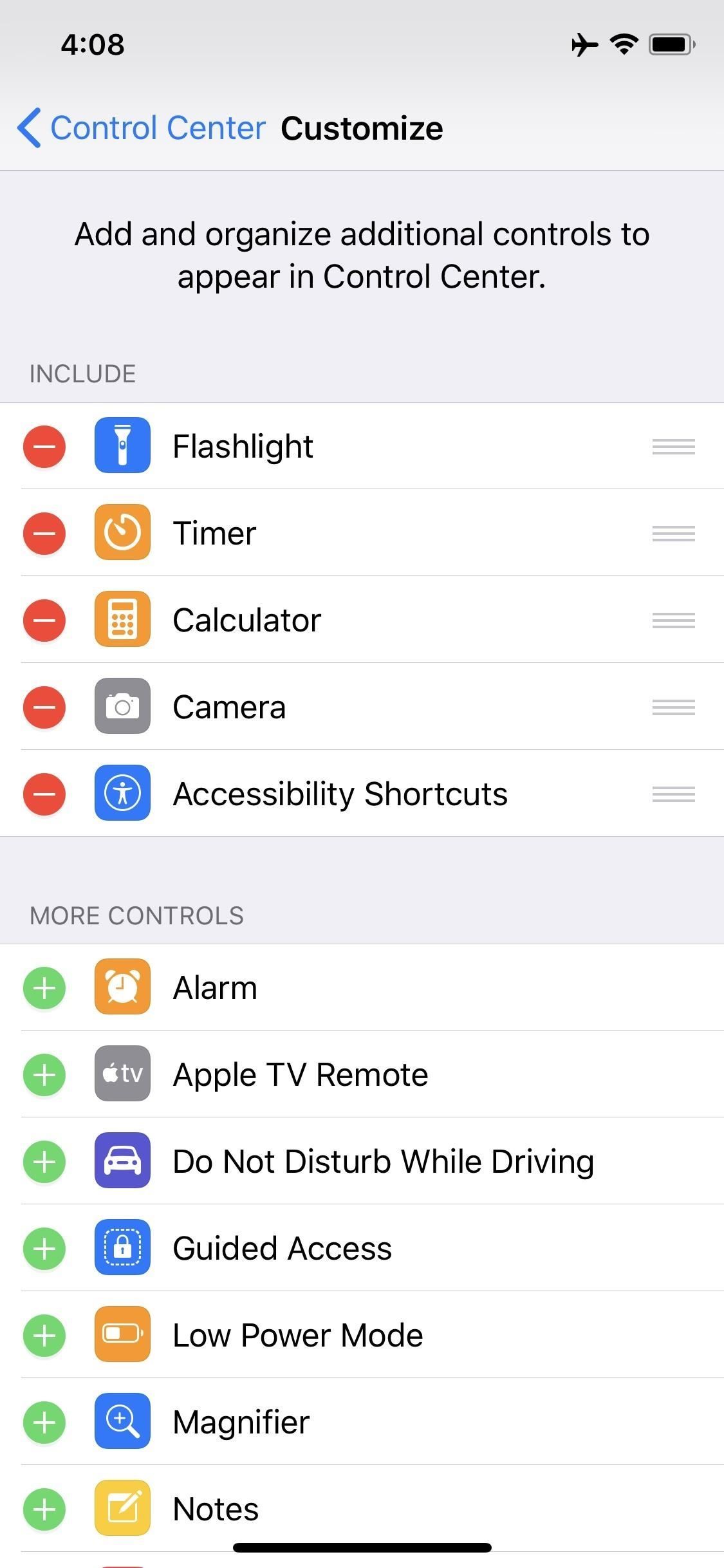Select the Accessibility Shortcuts icon

coord(122,794)
